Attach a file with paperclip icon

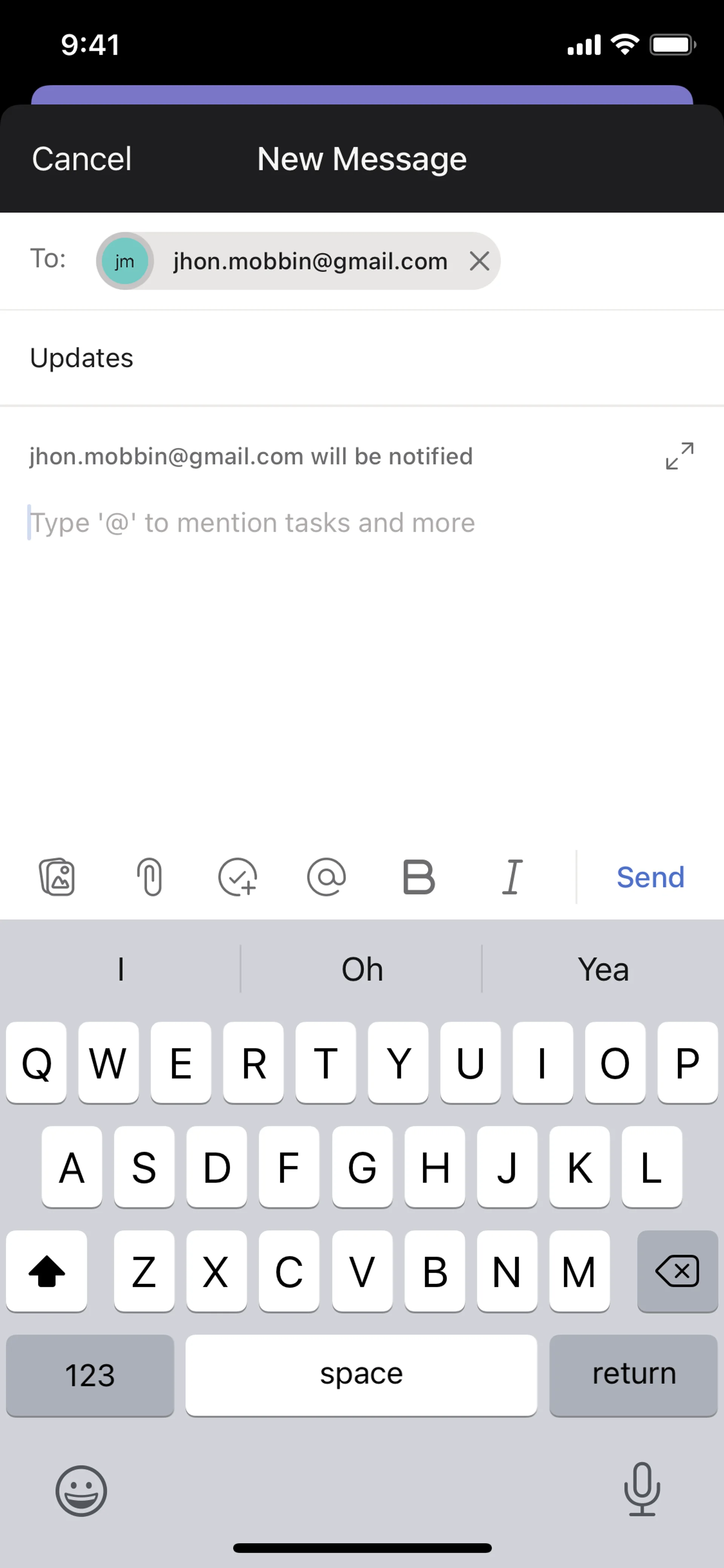click(149, 877)
